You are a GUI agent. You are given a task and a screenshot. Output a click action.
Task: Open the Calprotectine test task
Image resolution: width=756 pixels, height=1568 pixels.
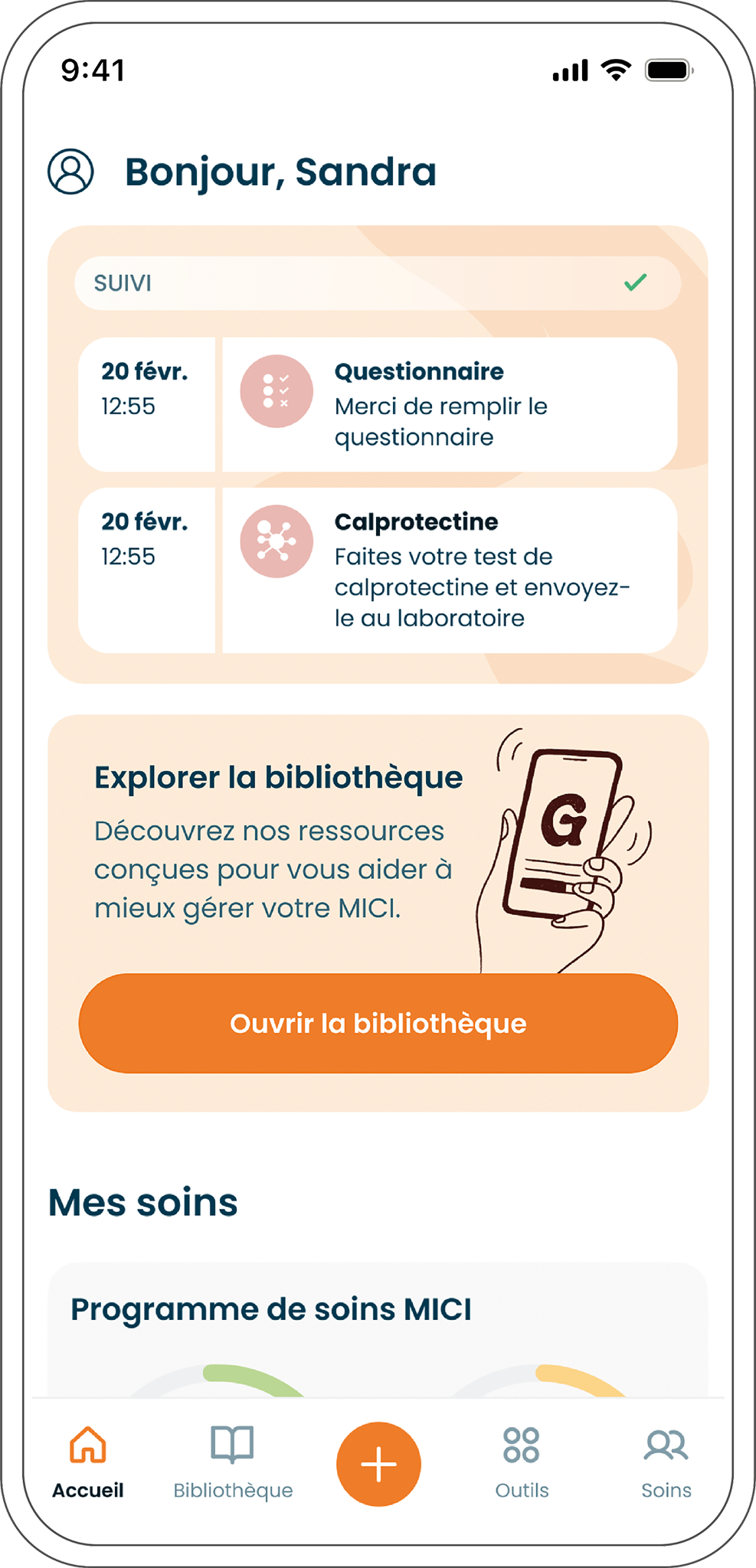pos(378,570)
